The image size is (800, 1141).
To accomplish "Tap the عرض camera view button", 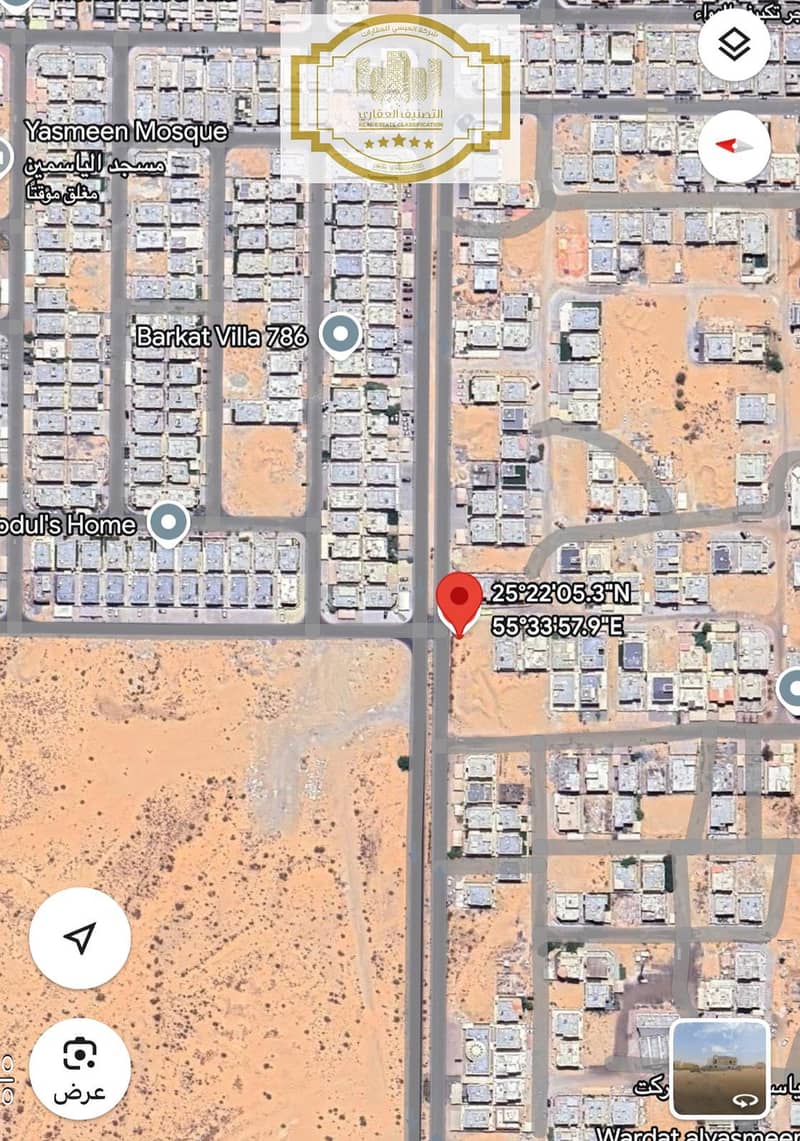I will (80, 1068).
